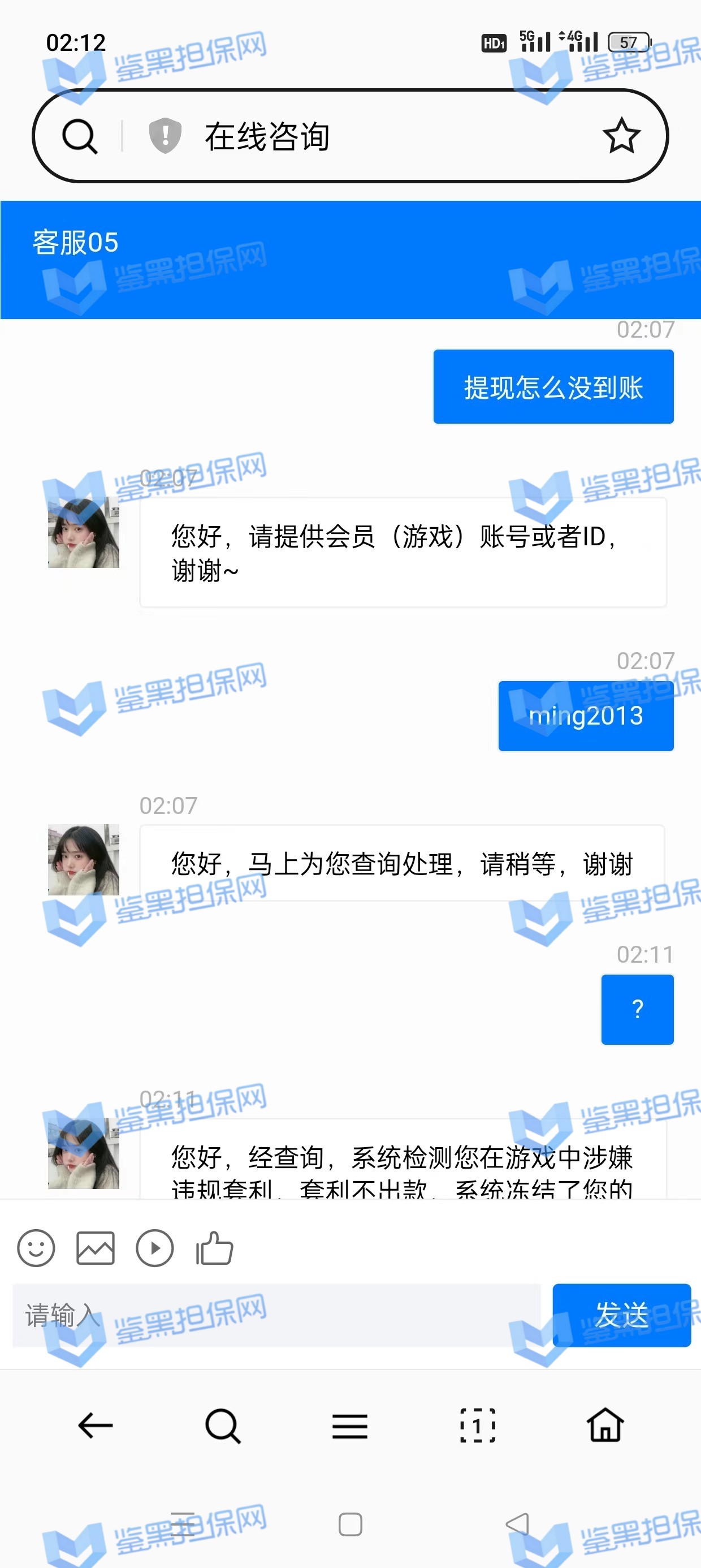Attach a video with the play icon

pyautogui.click(x=154, y=1248)
